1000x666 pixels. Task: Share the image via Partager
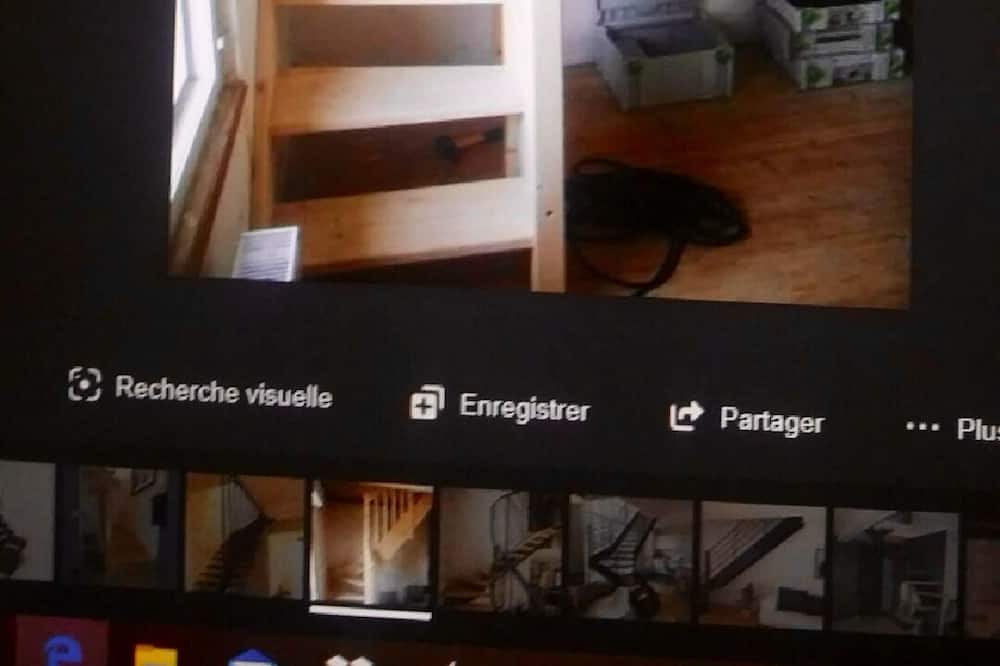tap(747, 418)
